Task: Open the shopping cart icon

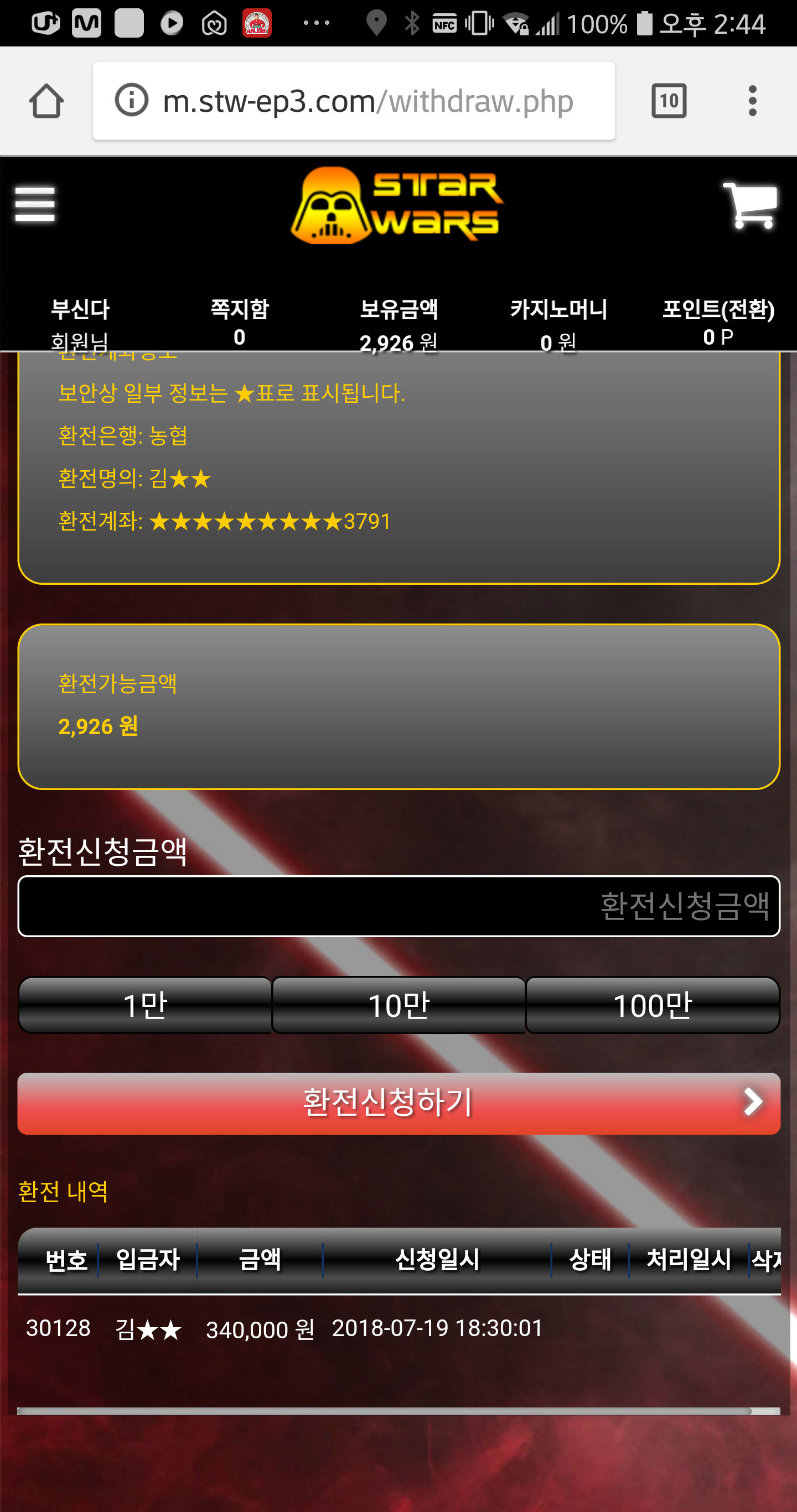Action: click(x=750, y=205)
